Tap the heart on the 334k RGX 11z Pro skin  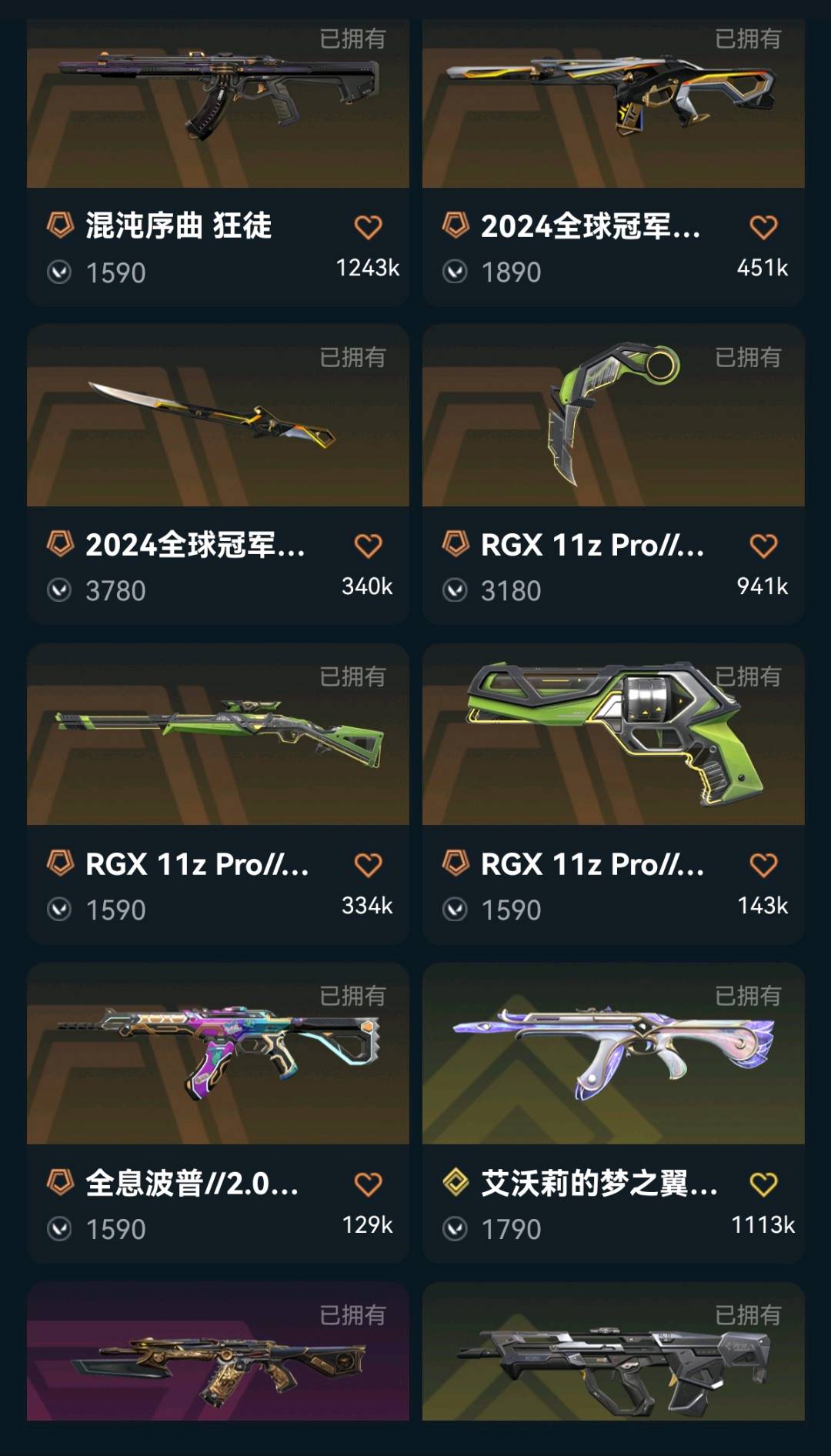(x=368, y=865)
